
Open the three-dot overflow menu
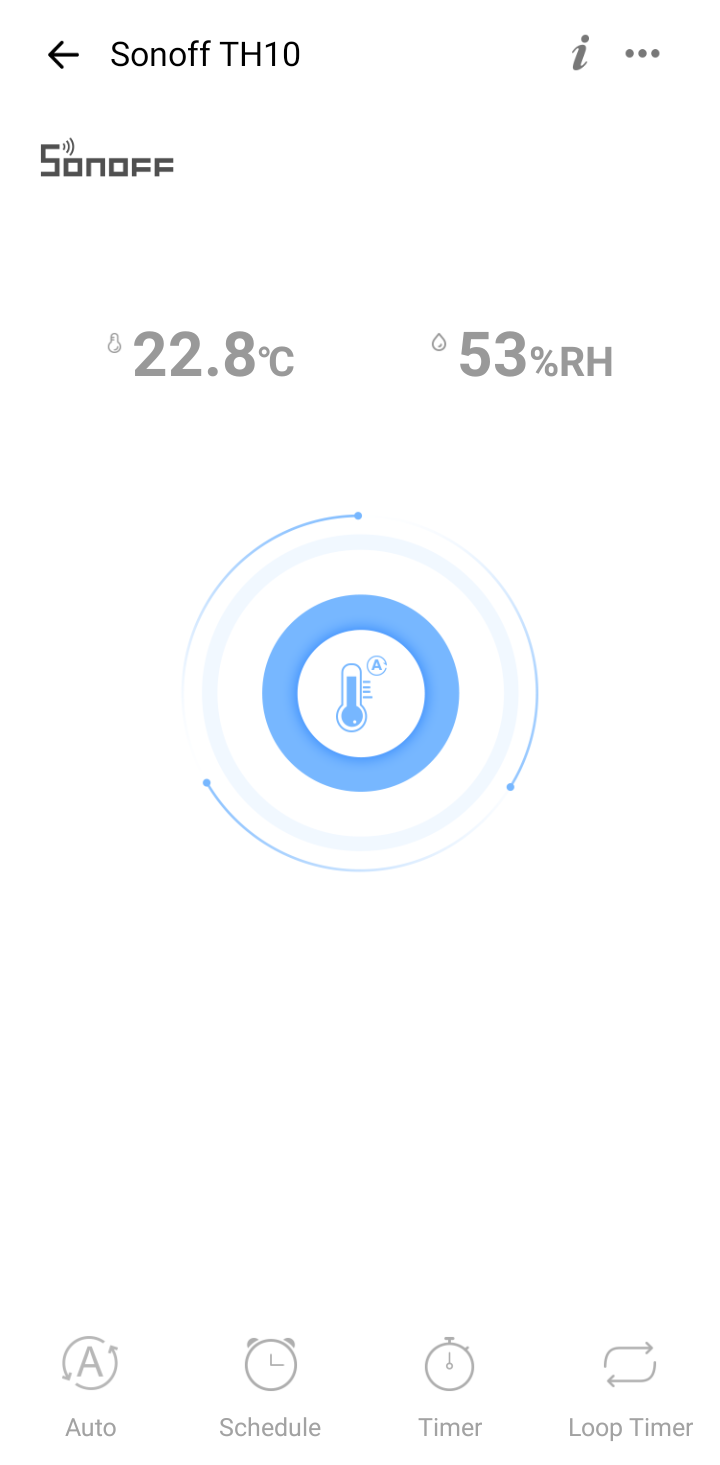(642, 54)
